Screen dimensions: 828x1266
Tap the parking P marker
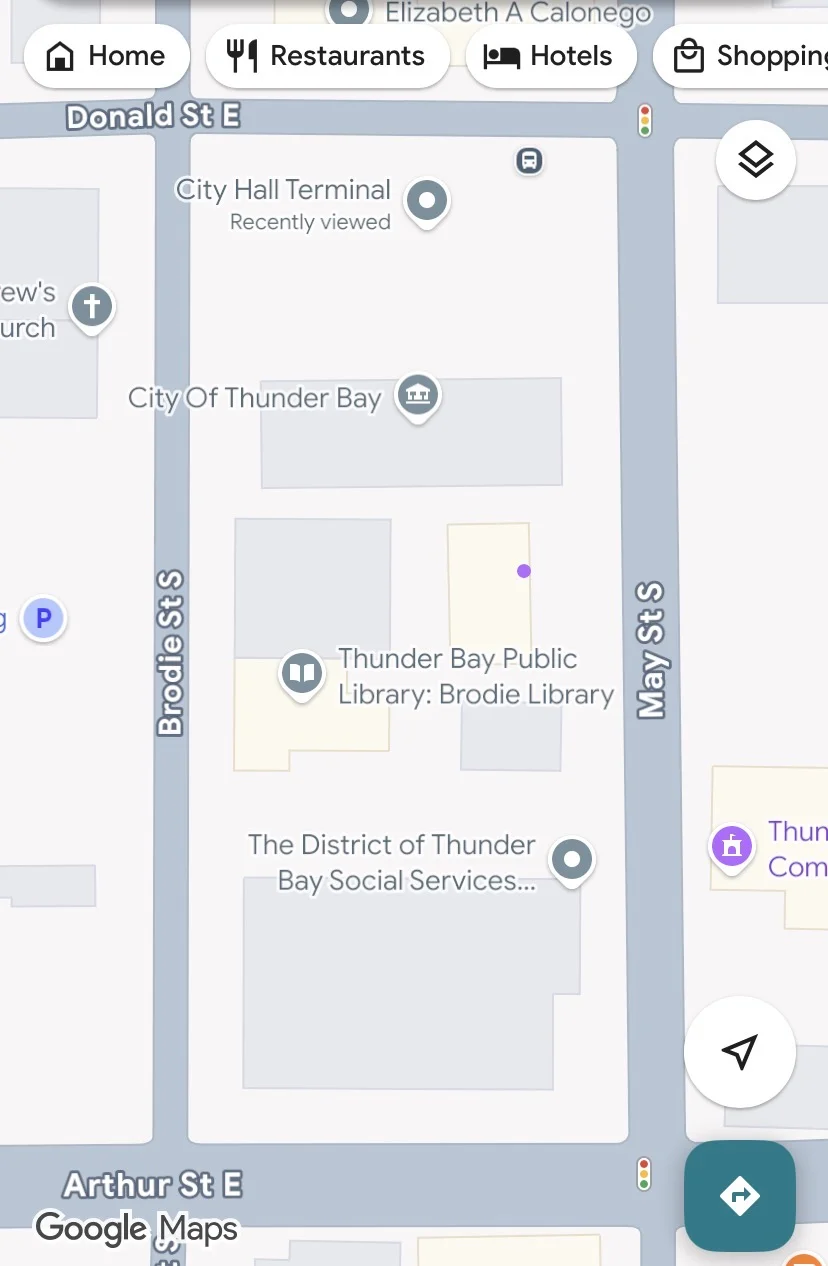tap(43, 619)
